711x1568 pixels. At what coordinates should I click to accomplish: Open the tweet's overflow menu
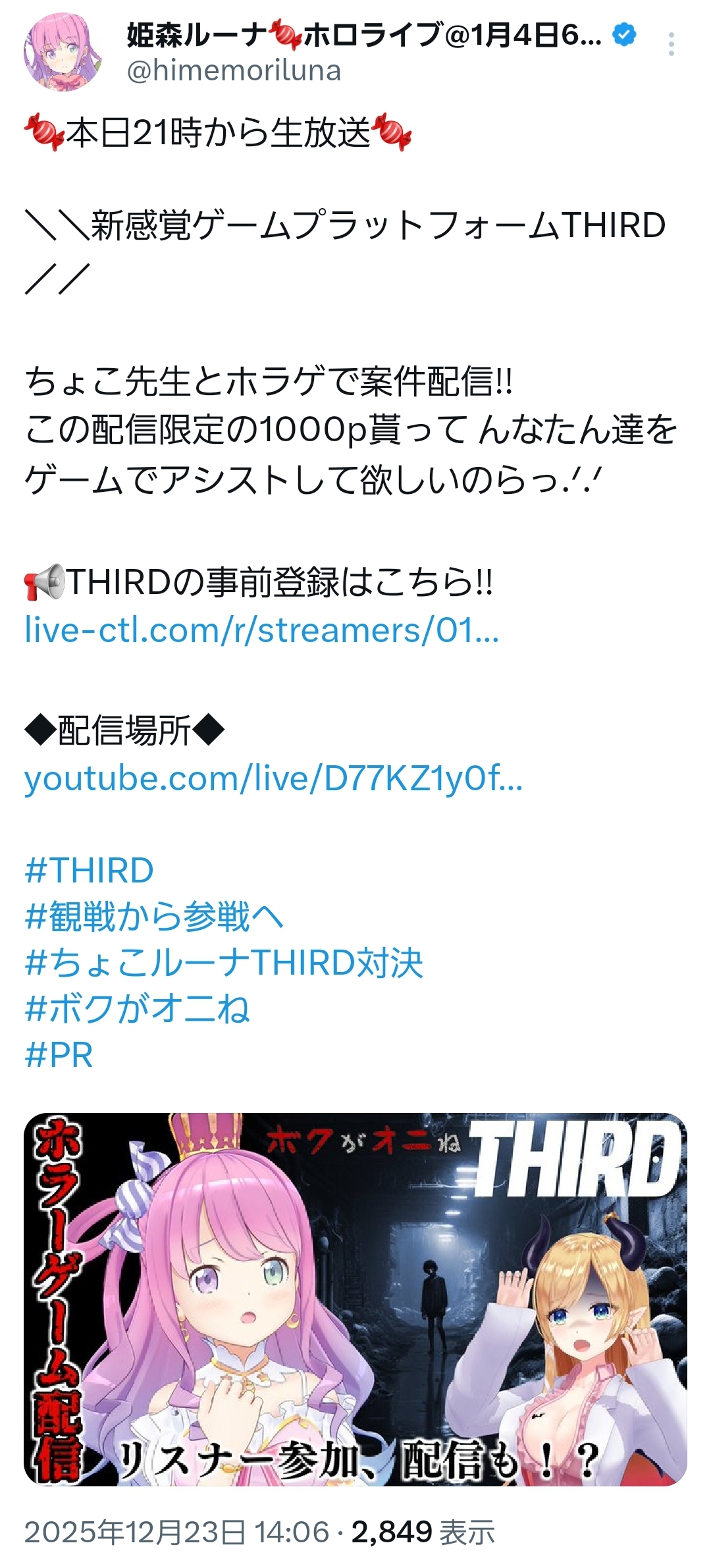click(x=671, y=45)
